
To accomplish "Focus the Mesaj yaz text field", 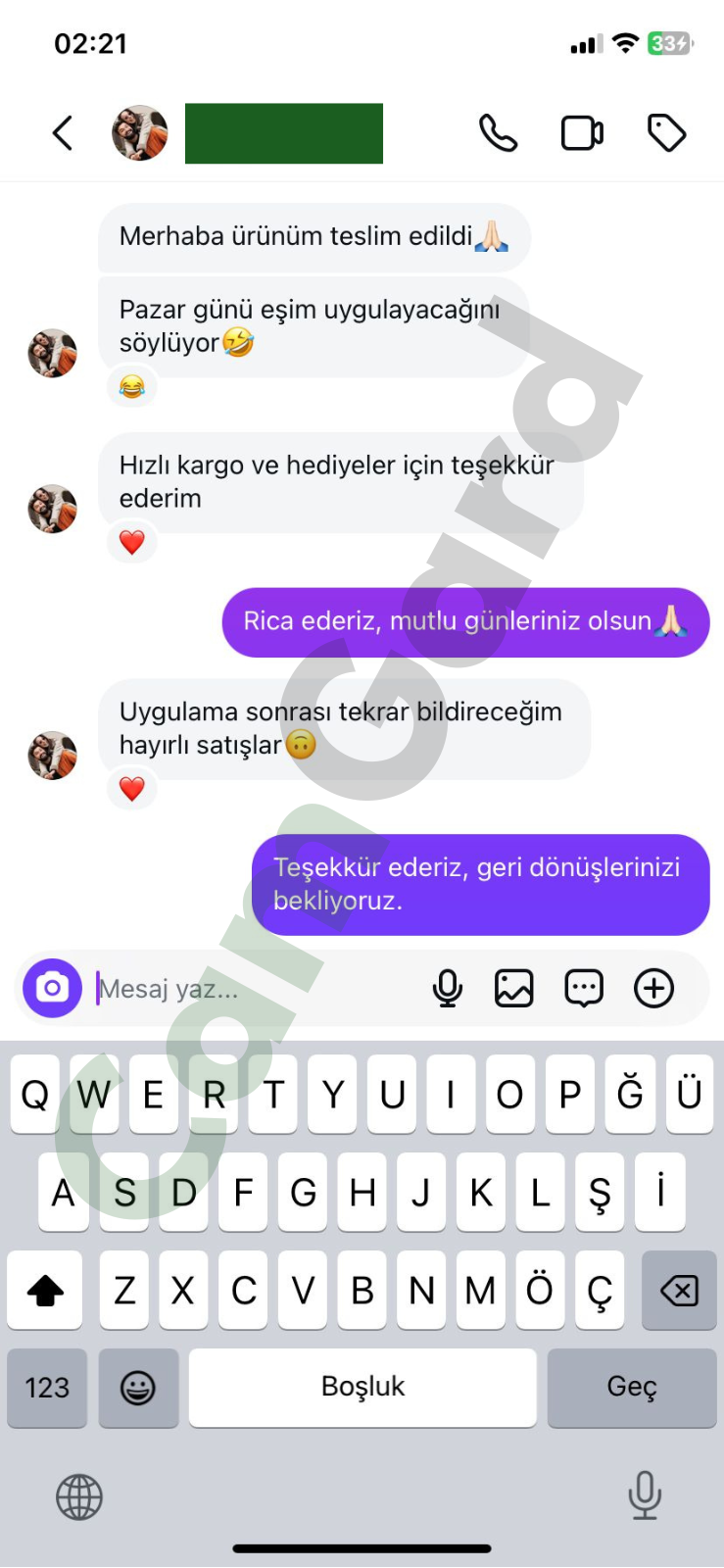I will (255, 989).
